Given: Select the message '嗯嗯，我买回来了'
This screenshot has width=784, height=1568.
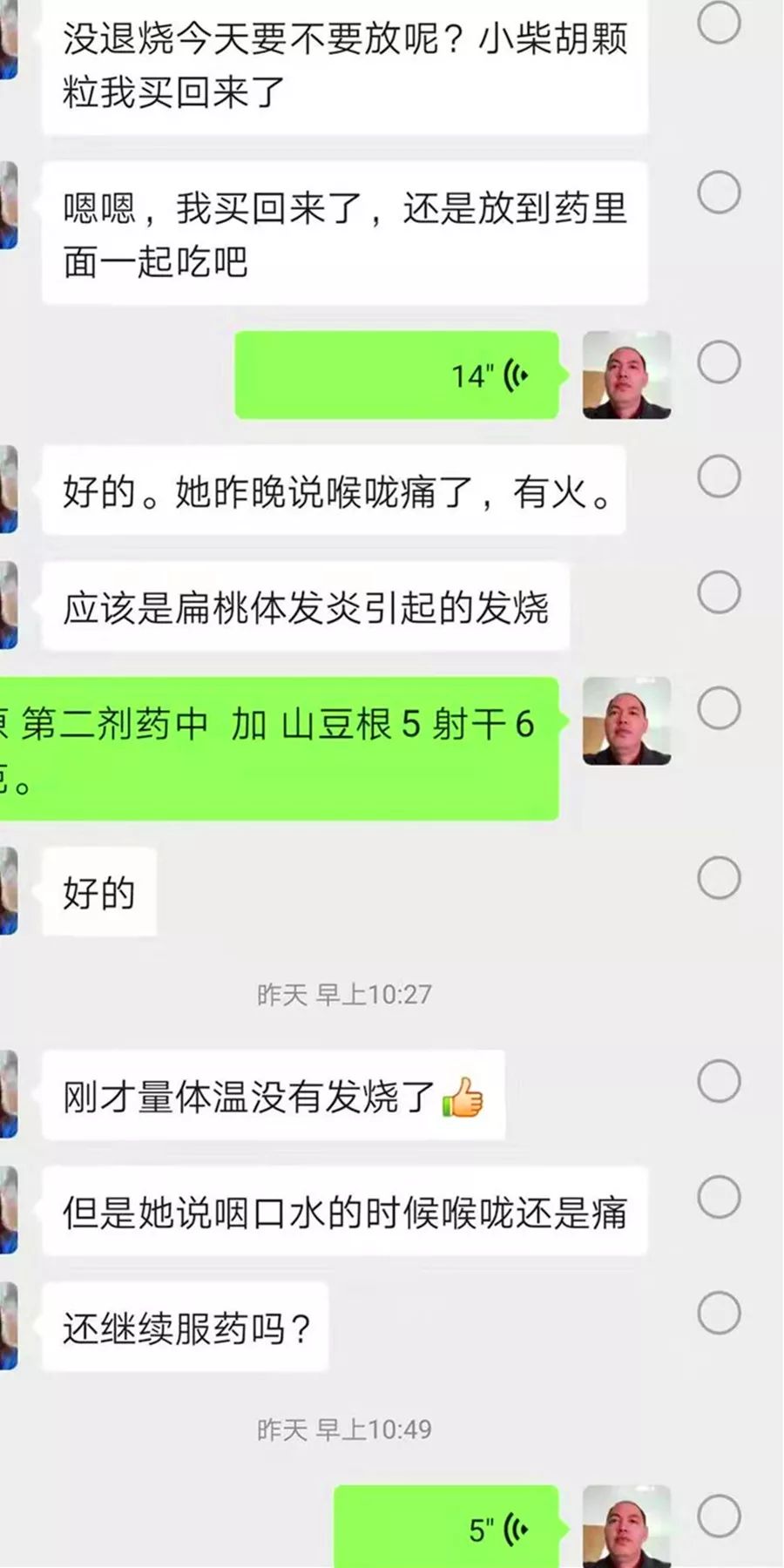Looking at the screenshot, I should (719, 193).
